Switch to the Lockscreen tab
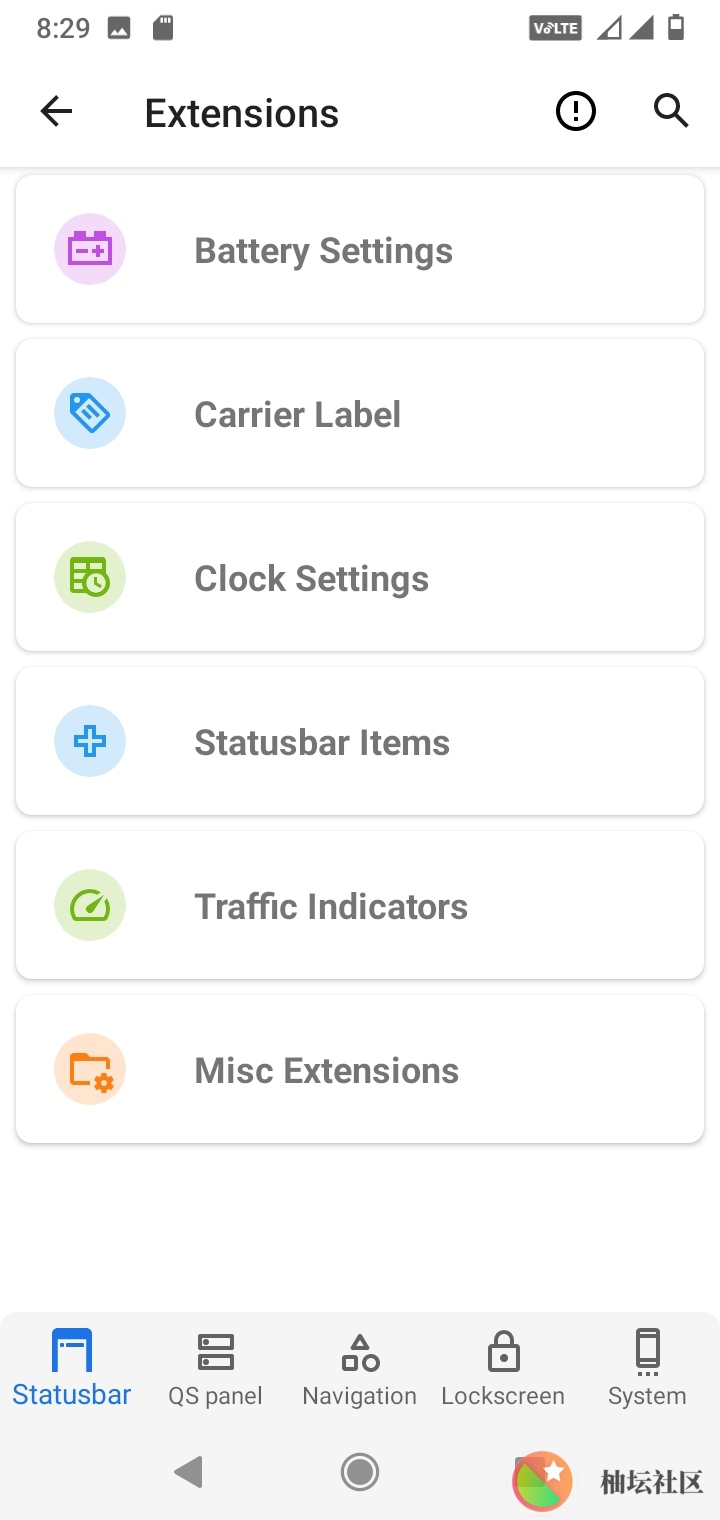720x1520 pixels. 503,1367
